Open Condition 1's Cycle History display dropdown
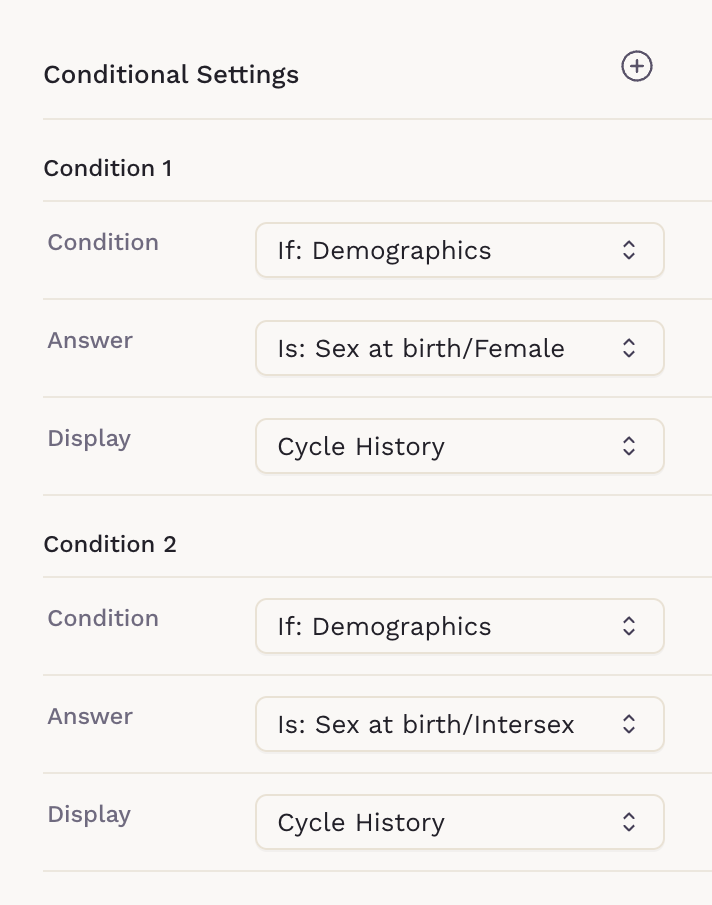Viewport: 712px width, 905px height. (x=460, y=446)
